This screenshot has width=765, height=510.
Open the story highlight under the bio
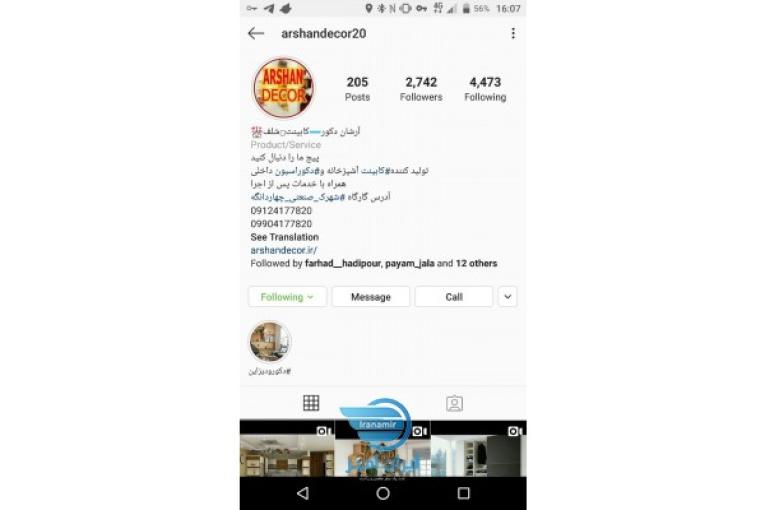pos(270,342)
